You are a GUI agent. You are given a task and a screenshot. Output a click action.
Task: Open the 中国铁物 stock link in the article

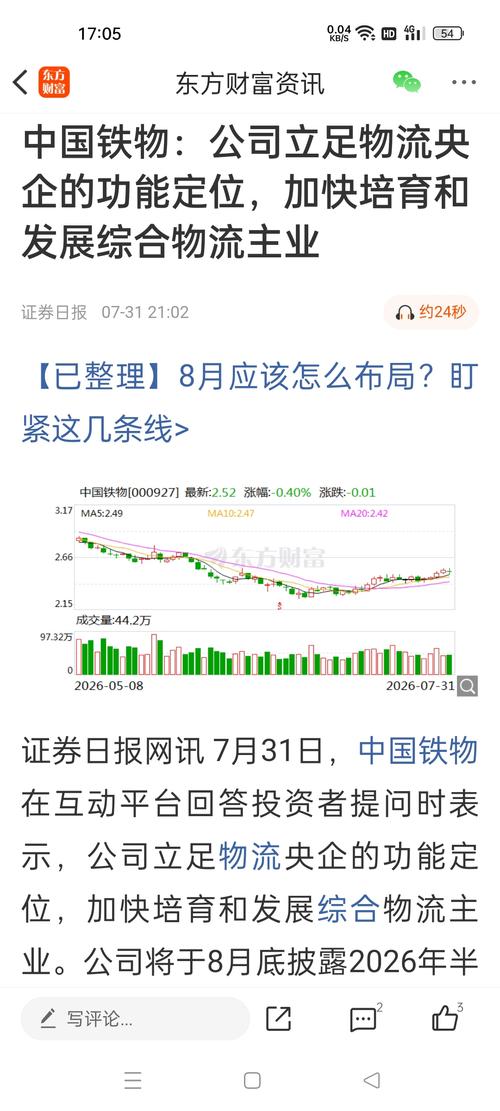418,751
